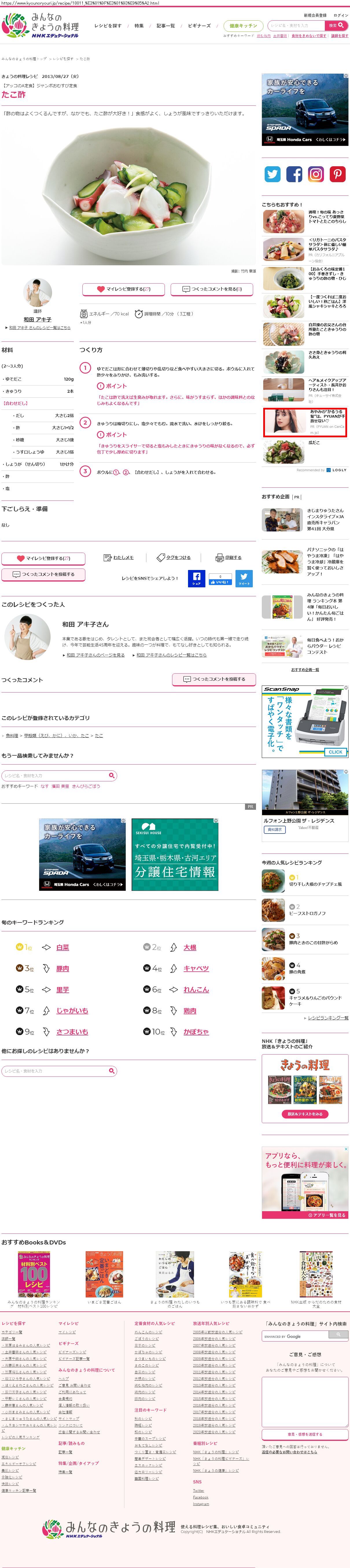Viewport: 350px width, 1568px height.
Task: Tap 意見・感想を送信する button in the footer
Action: [304, 1434]
